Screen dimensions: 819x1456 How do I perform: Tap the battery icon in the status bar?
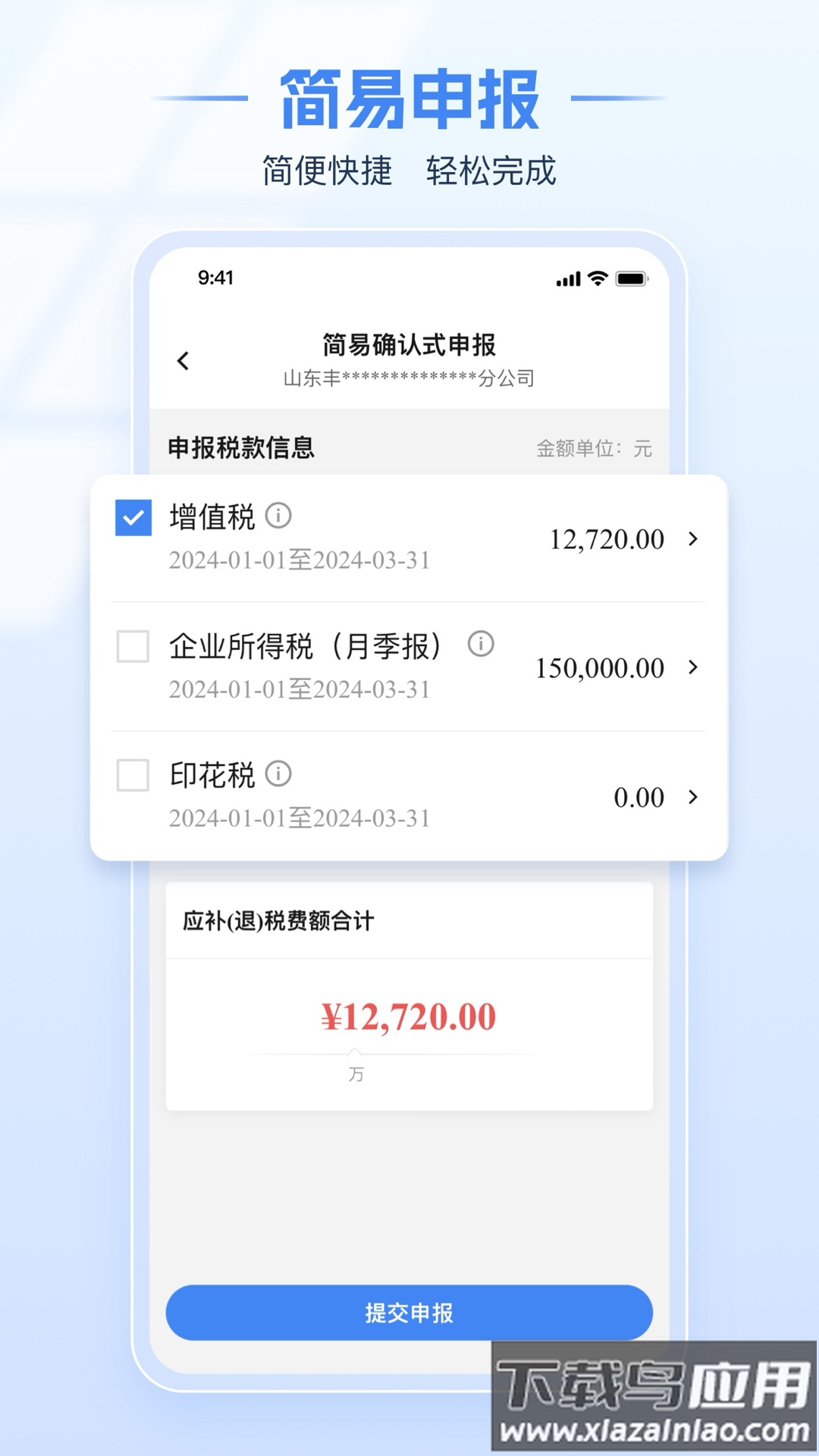pyautogui.click(x=632, y=278)
